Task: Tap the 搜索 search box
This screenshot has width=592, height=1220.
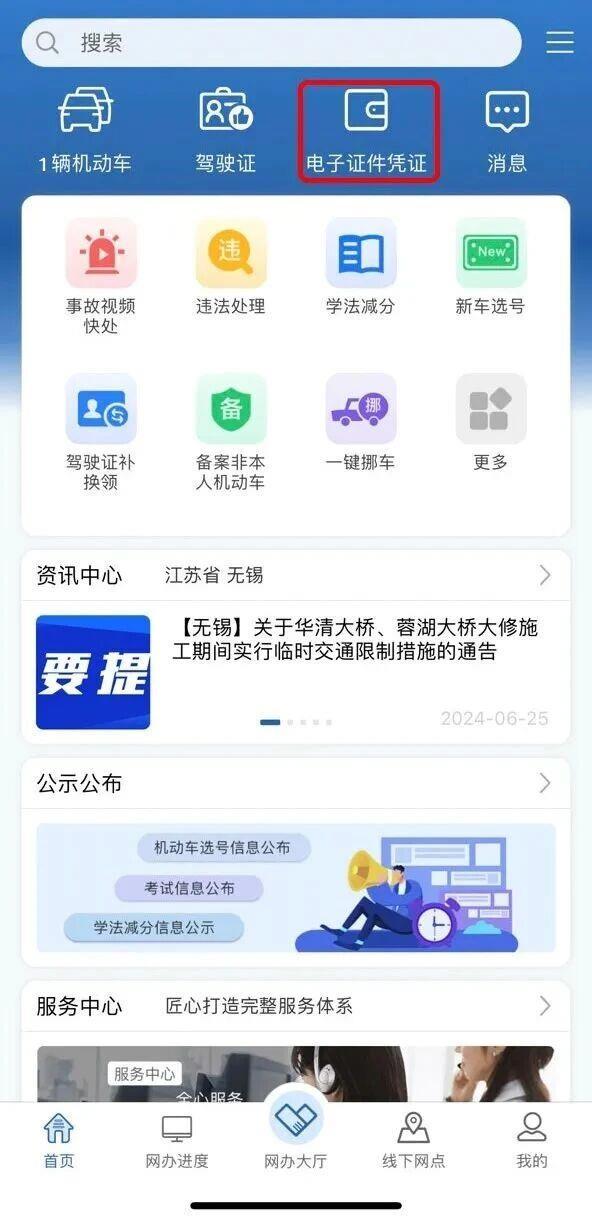Action: pyautogui.click(x=271, y=43)
